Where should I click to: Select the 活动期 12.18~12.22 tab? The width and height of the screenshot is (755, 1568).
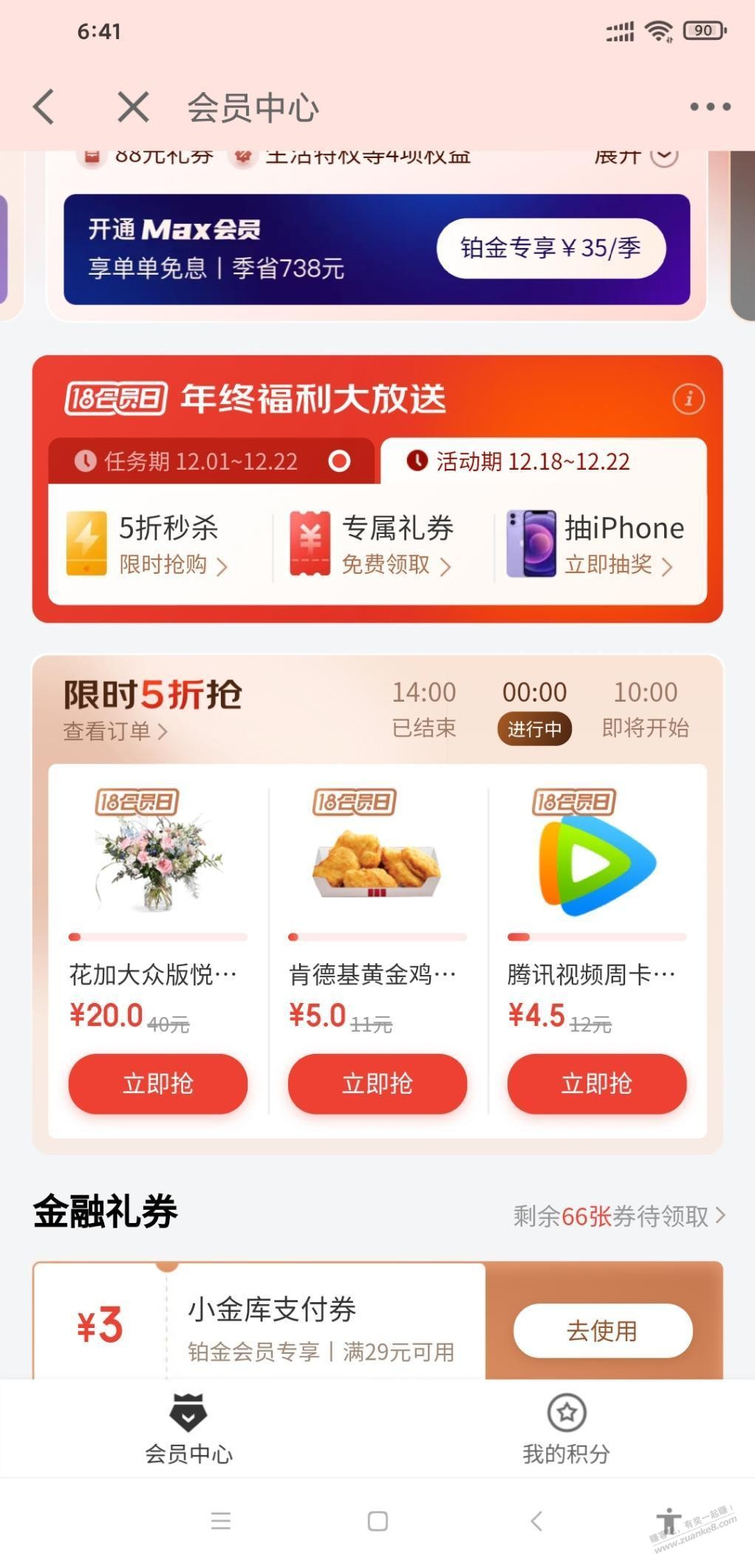tap(532, 462)
